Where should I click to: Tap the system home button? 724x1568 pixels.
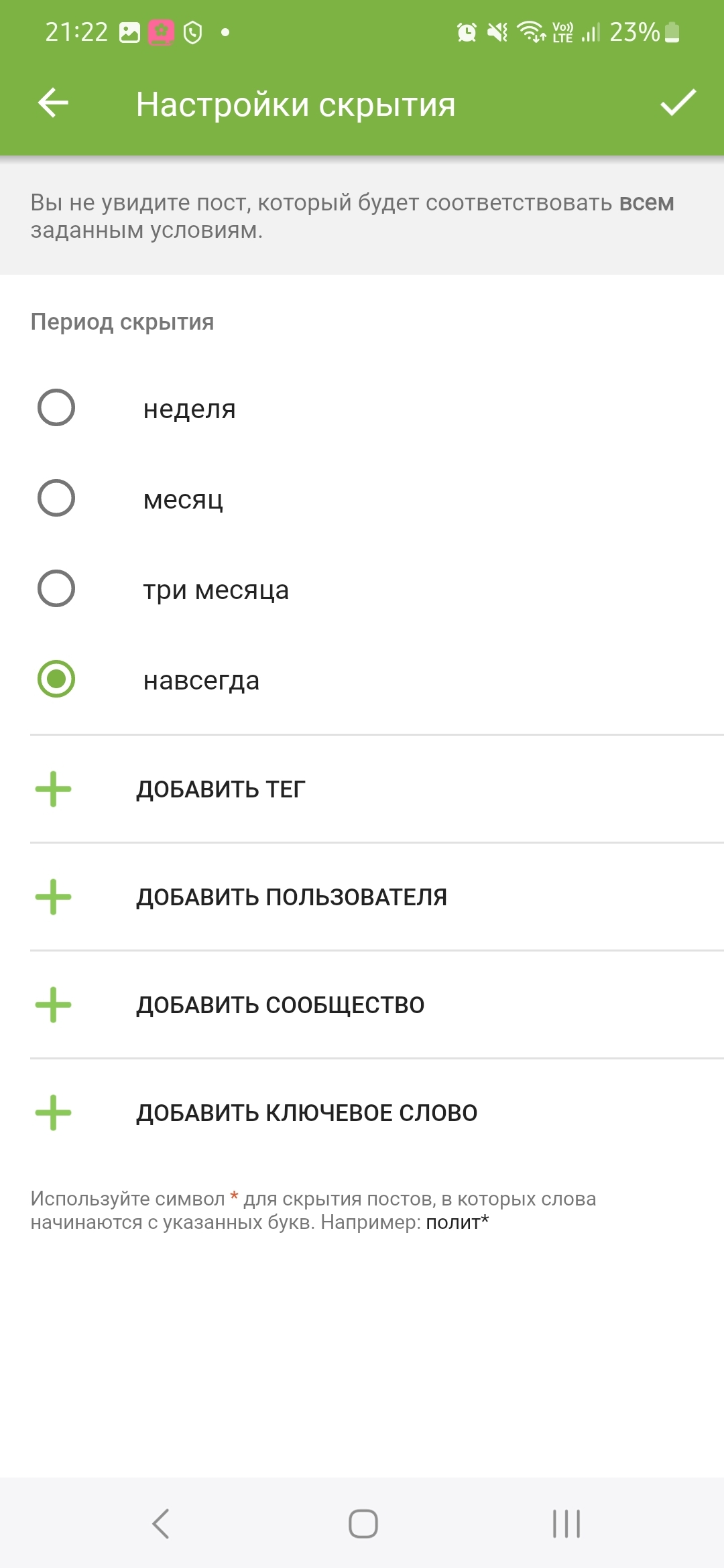point(363,1524)
